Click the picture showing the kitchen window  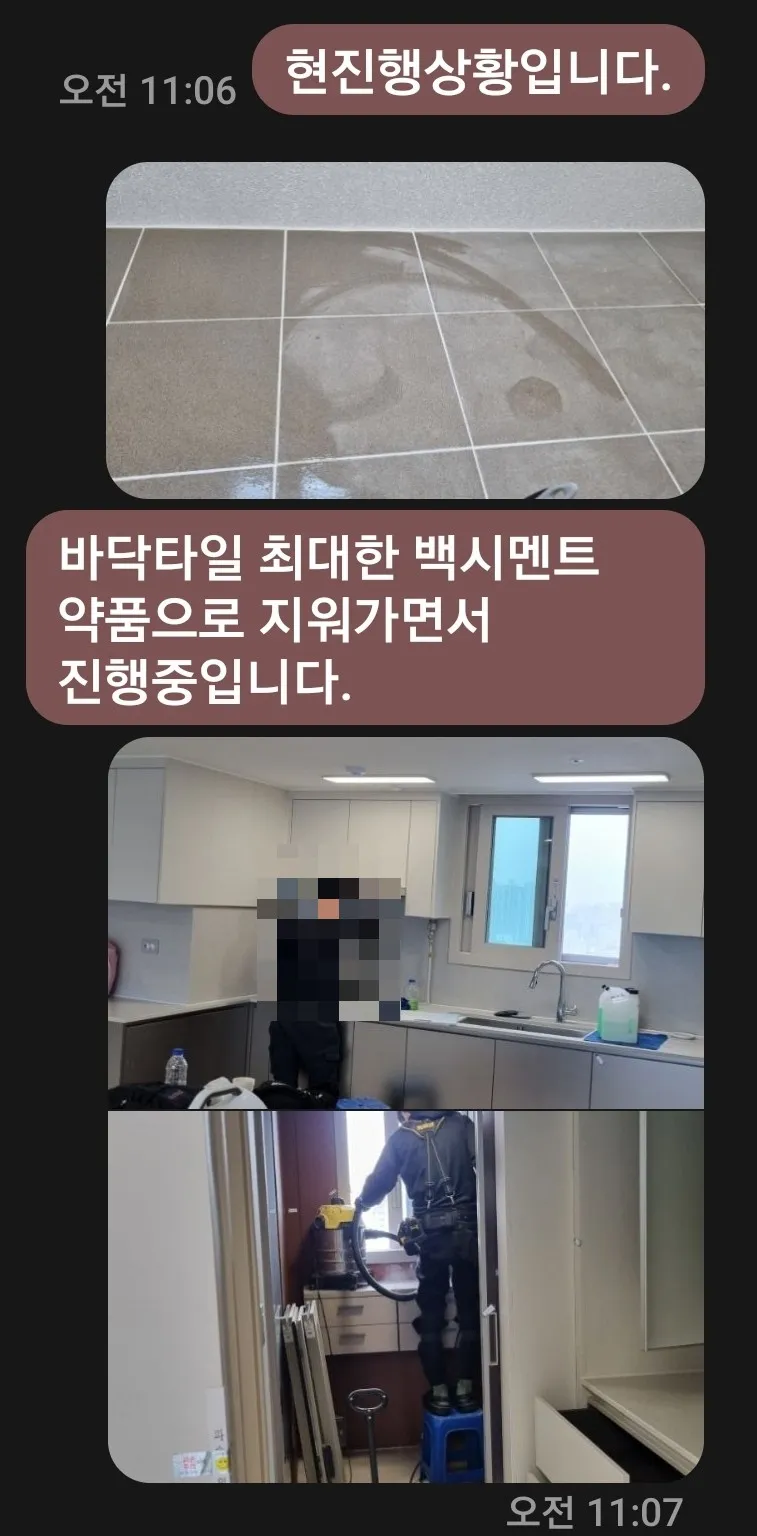pos(560,880)
